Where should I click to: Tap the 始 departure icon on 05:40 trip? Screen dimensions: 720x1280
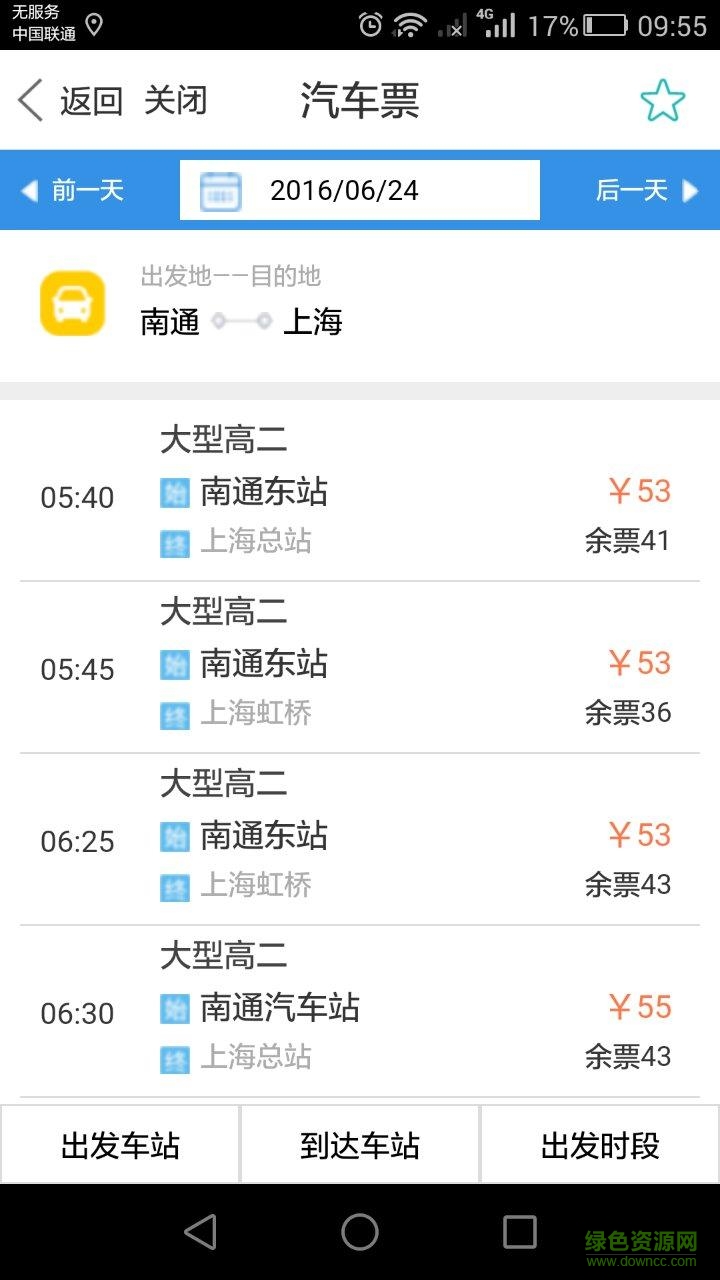(173, 491)
